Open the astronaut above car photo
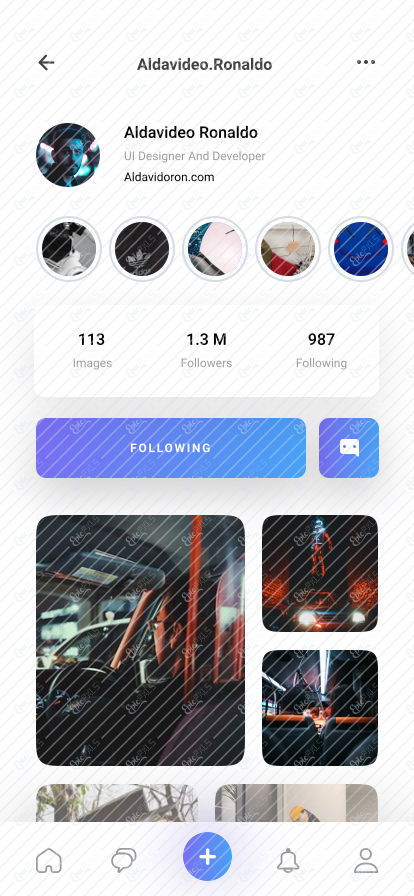The width and height of the screenshot is (414, 896). click(x=320, y=573)
